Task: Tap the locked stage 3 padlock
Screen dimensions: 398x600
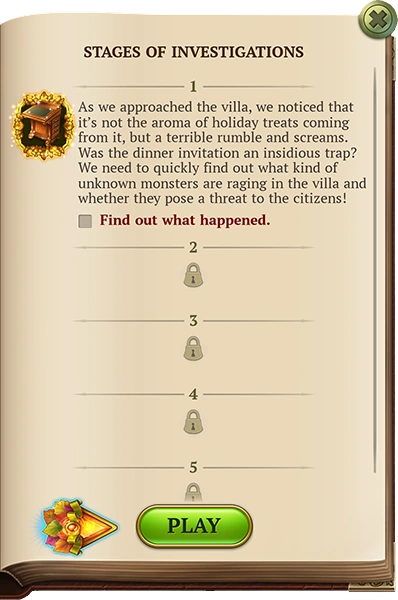Action: pyautogui.click(x=193, y=348)
